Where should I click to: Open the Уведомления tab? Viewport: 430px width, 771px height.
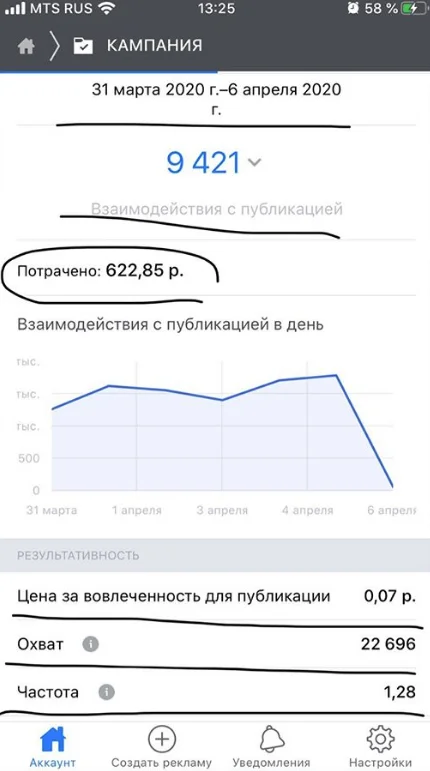tap(271, 747)
